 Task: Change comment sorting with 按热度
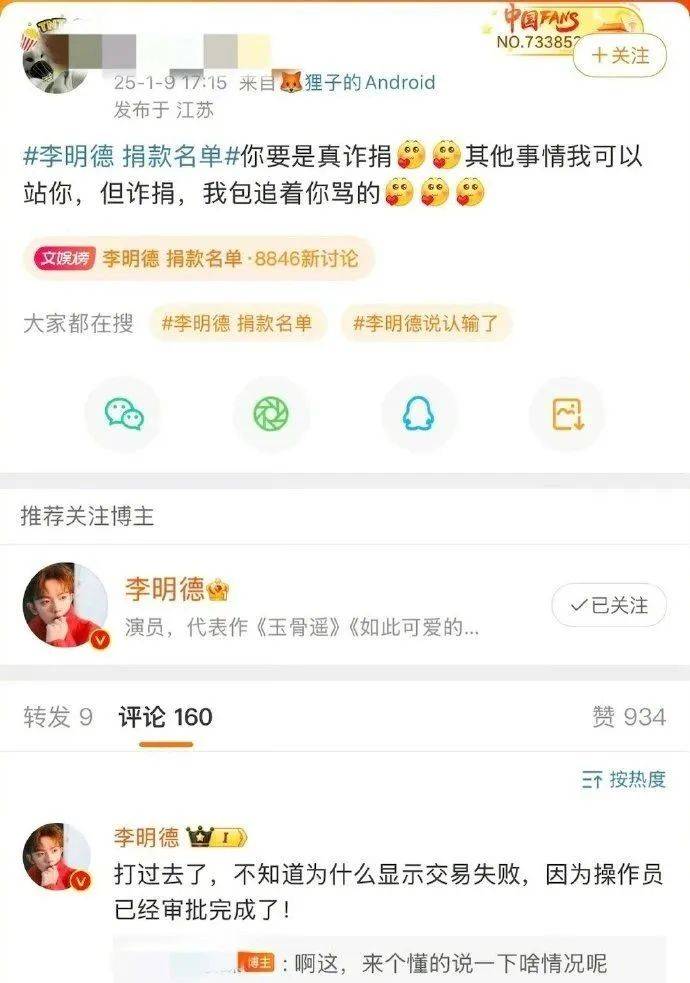624,780
